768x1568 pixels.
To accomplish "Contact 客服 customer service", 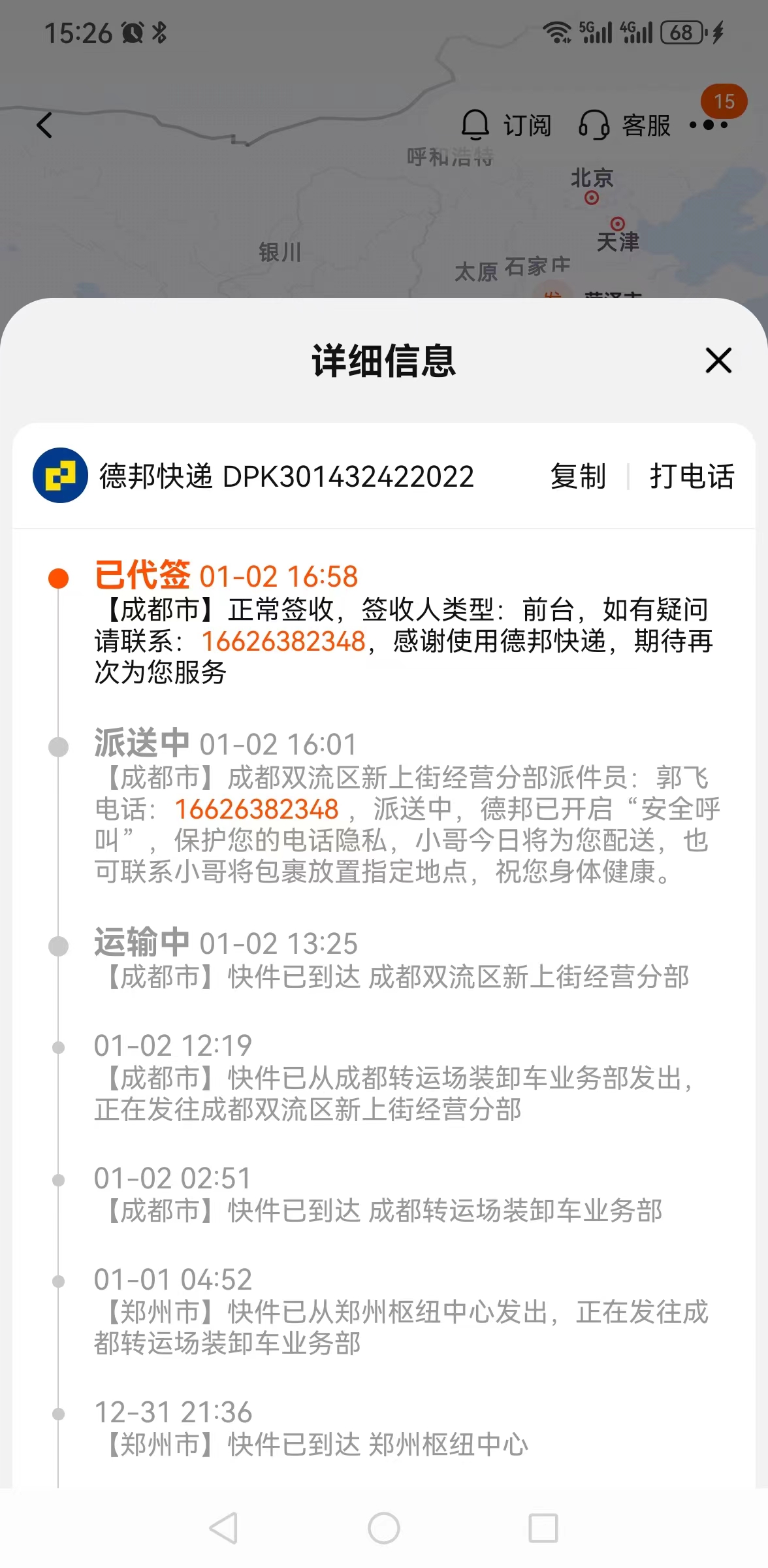I will click(624, 124).
